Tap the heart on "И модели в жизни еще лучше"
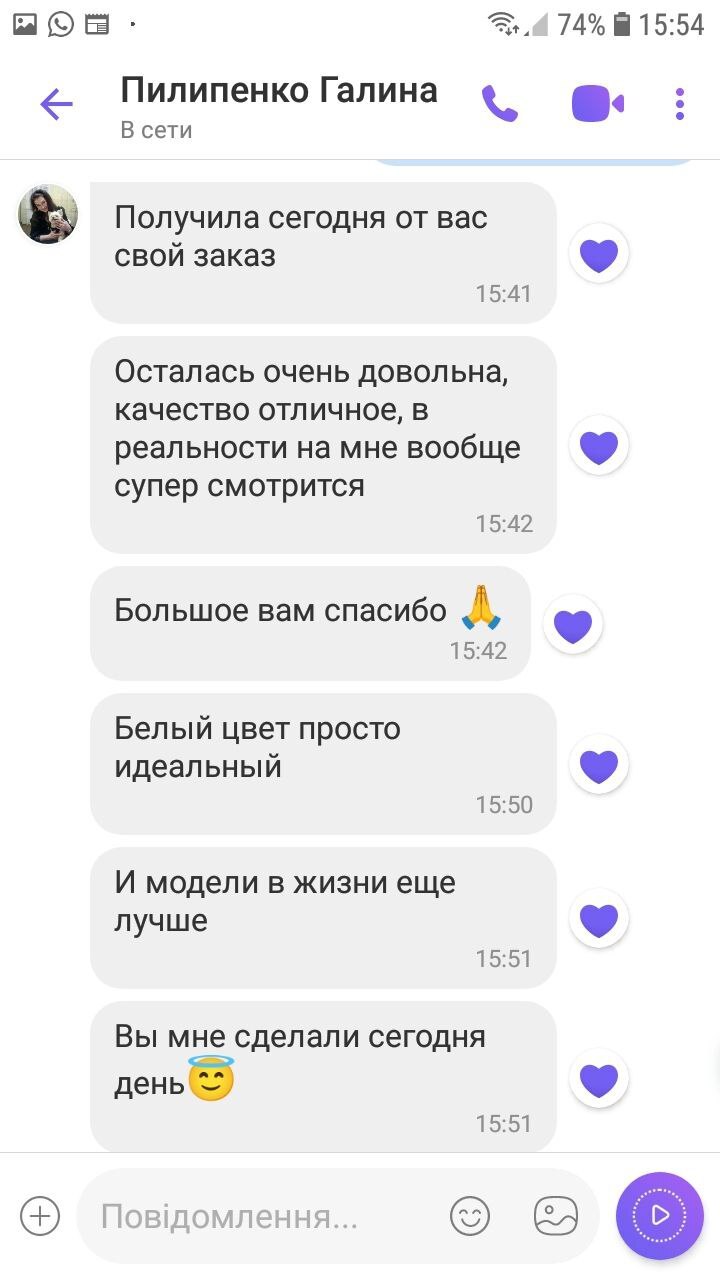This screenshot has height=1280, width=720. (599, 919)
